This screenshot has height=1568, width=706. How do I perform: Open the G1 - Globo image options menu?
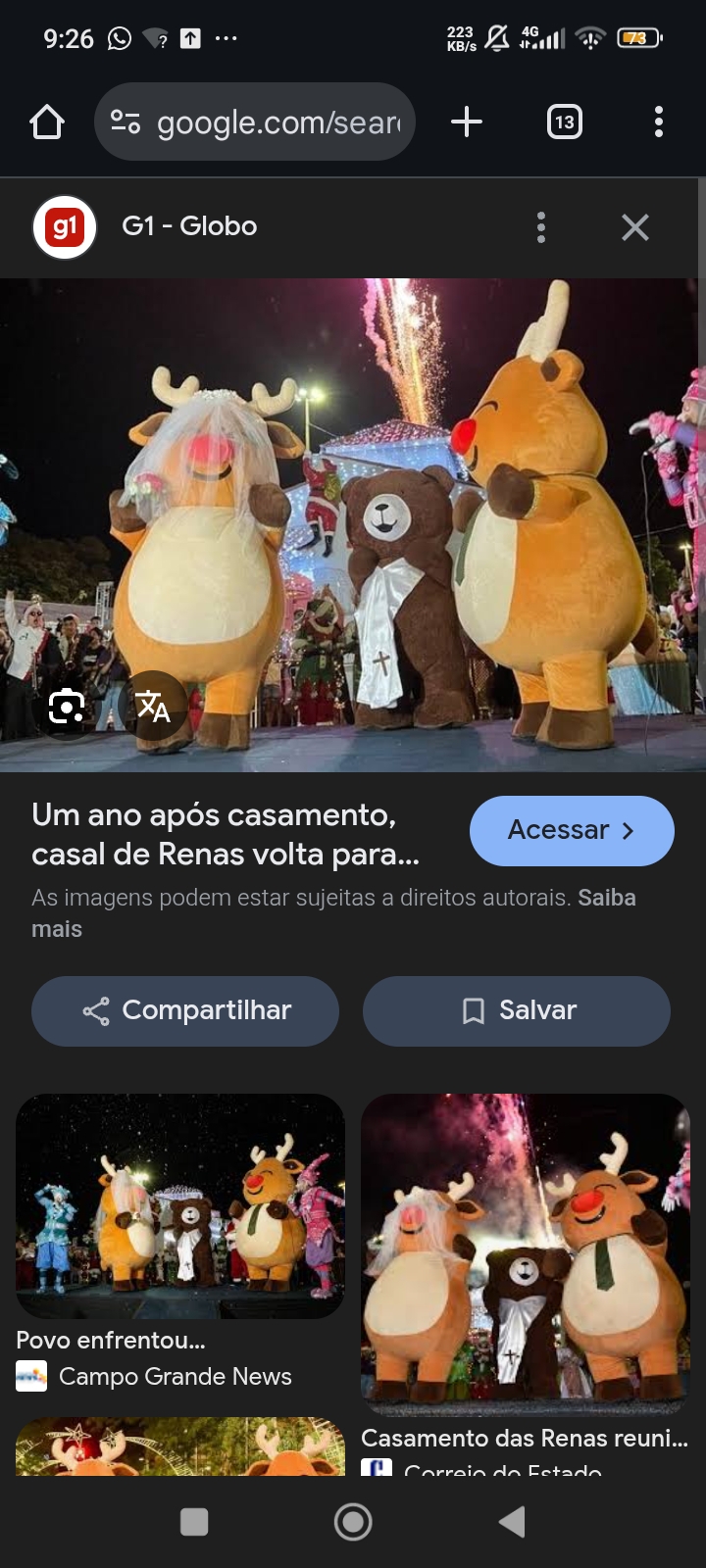[541, 227]
